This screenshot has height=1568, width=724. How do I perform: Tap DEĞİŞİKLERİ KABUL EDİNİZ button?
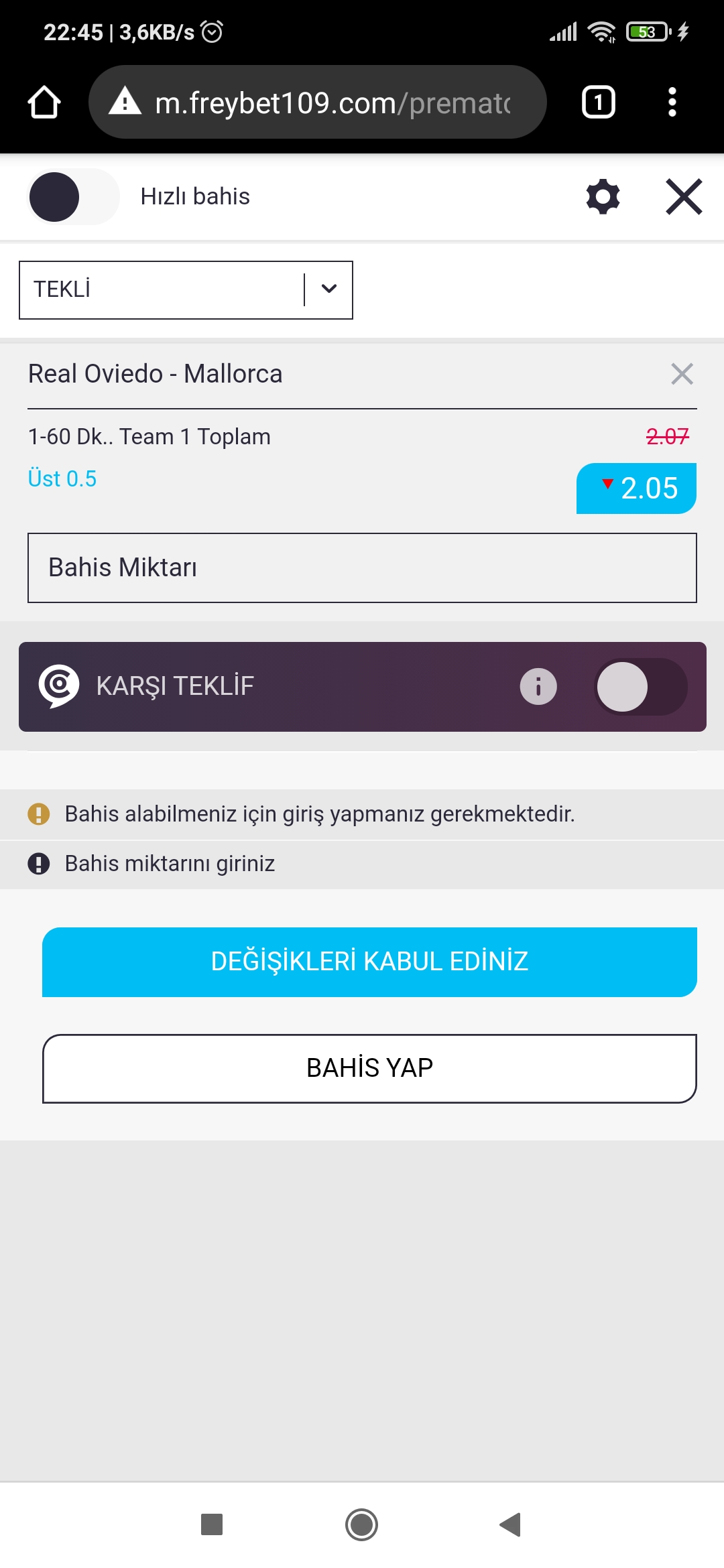(369, 962)
